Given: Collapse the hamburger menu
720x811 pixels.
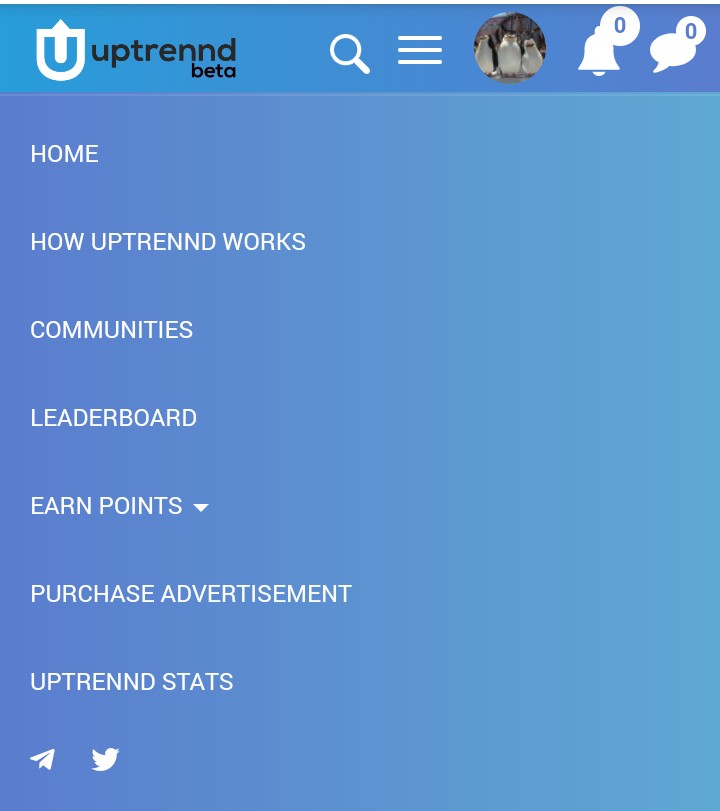Looking at the screenshot, I should [x=420, y=50].
